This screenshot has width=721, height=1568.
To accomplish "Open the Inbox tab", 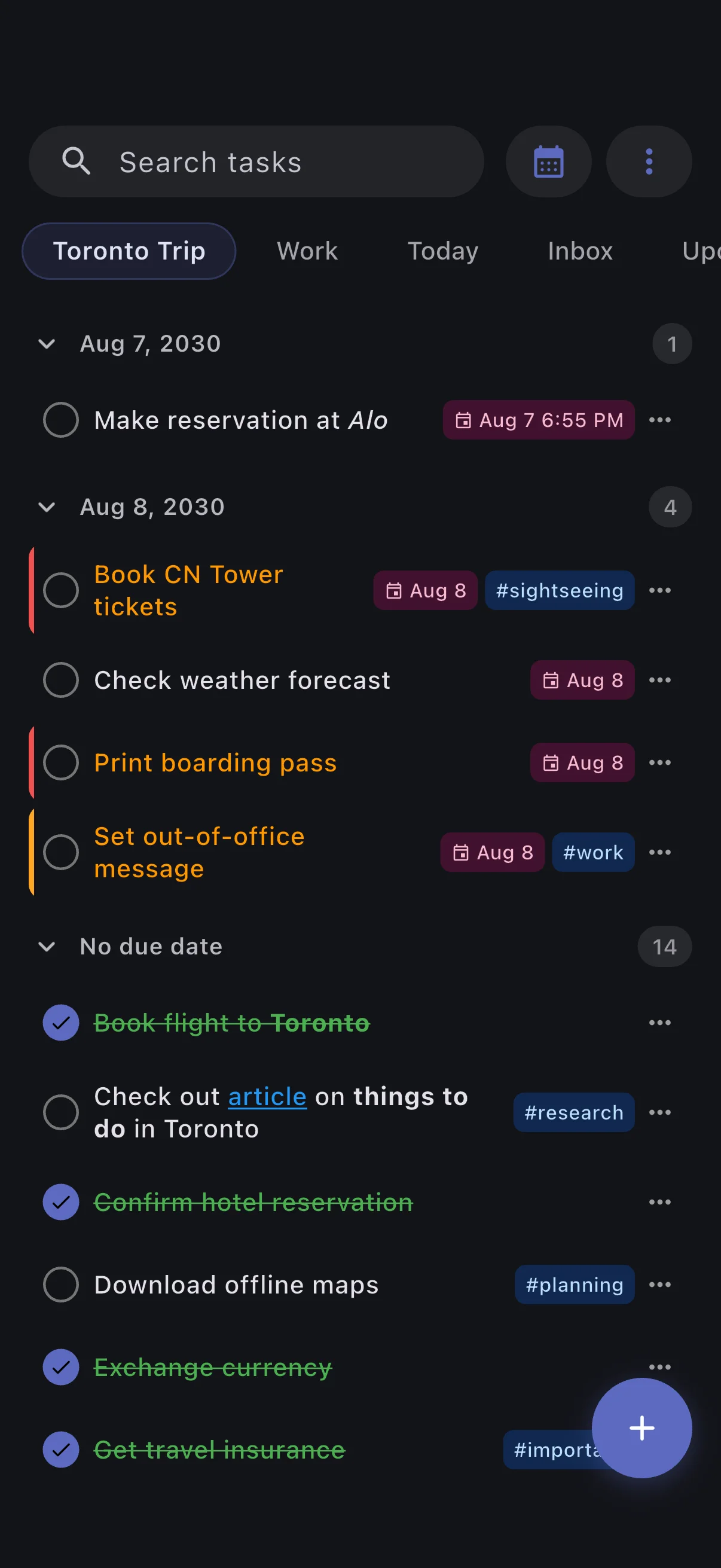I will [x=579, y=251].
